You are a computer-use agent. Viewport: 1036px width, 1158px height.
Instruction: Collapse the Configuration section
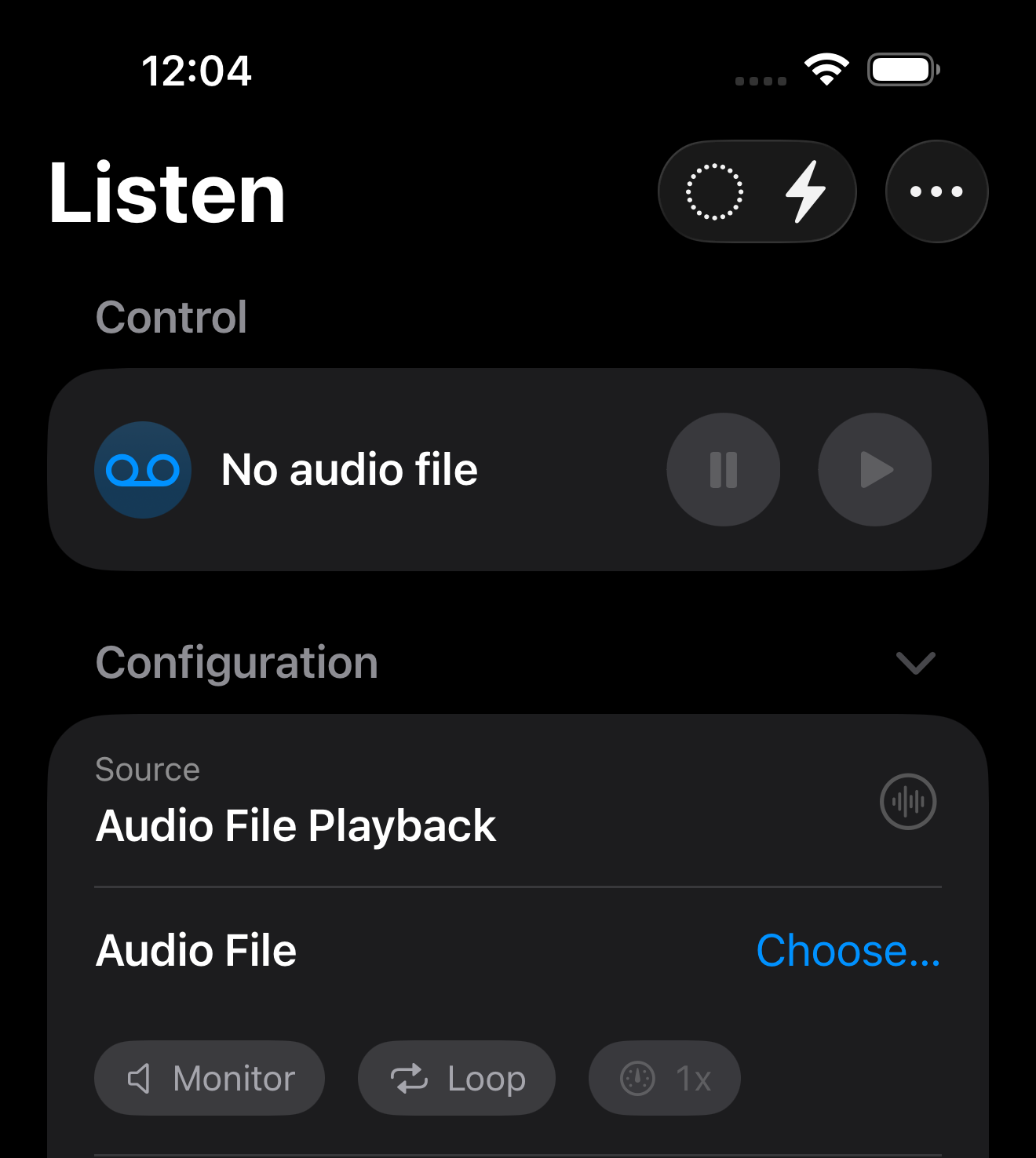pos(915,663)
